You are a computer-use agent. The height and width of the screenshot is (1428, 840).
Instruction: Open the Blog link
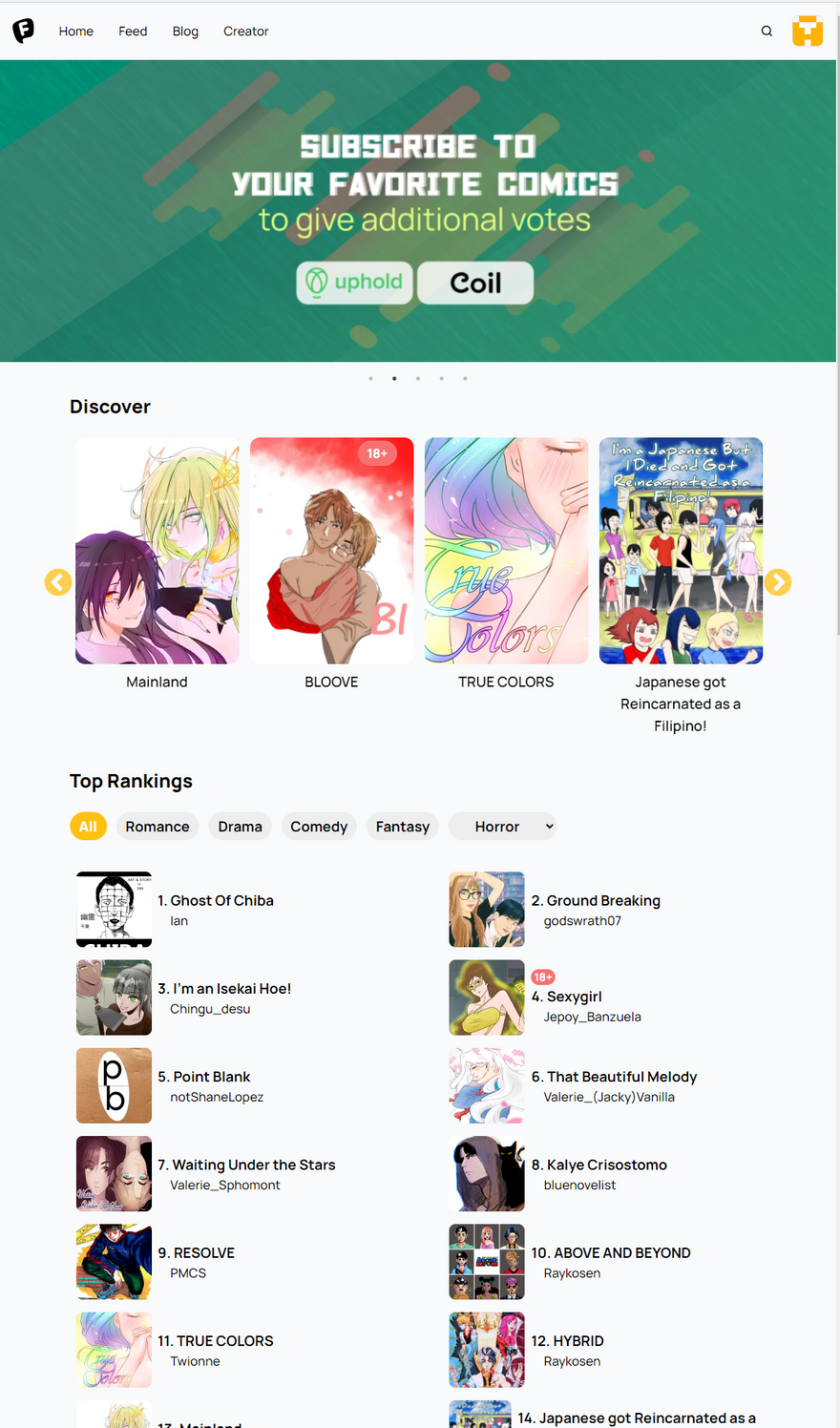185,31
